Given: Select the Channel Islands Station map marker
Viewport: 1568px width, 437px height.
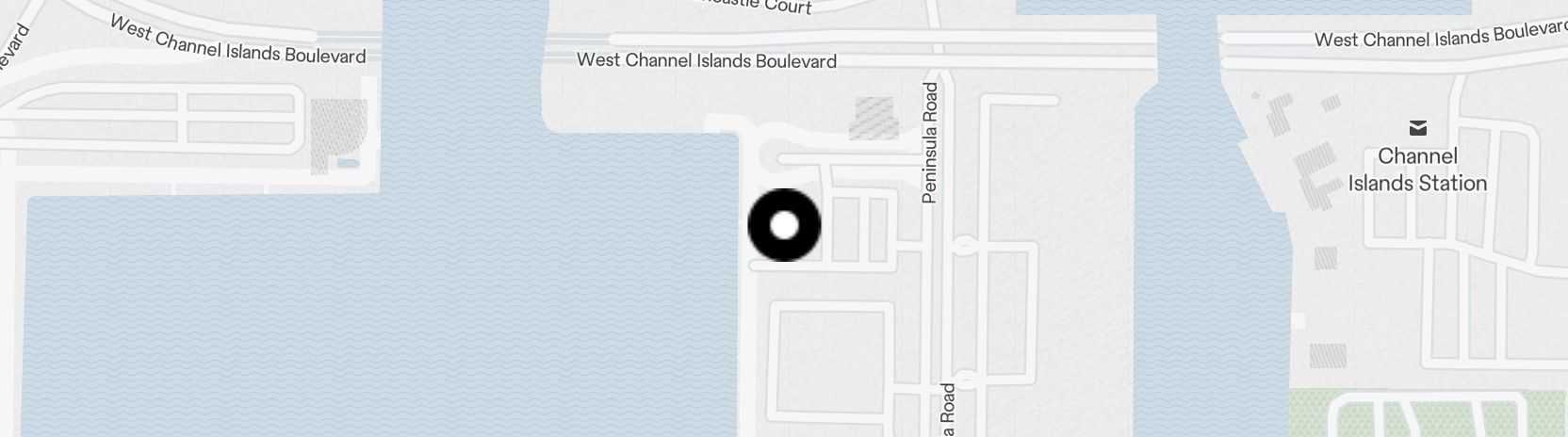Looking at the screenshot, I should [1417, 128].
